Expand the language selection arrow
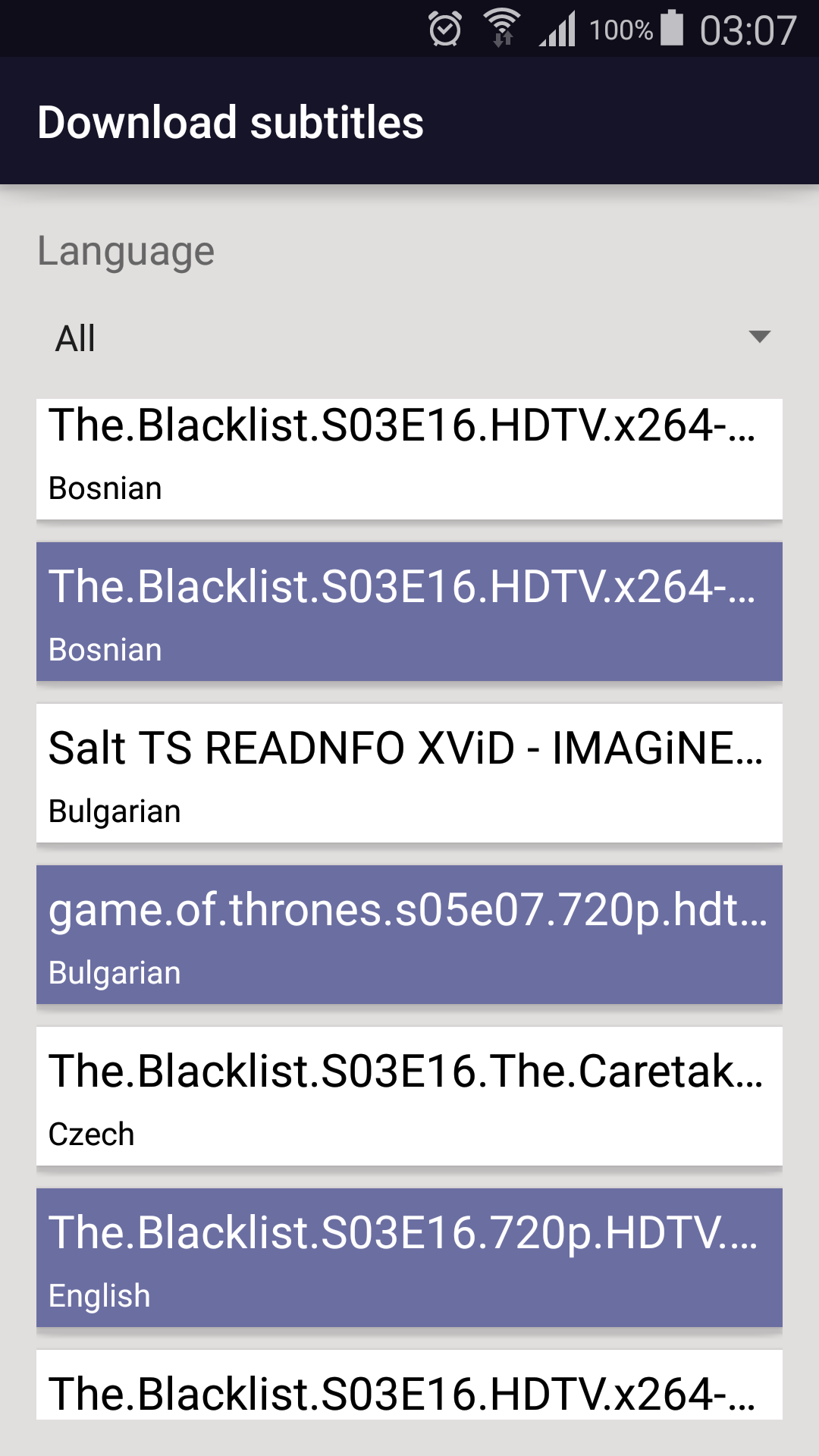Screen dimensions: 819x1456 pyautogui.click(x=761, y=337)
